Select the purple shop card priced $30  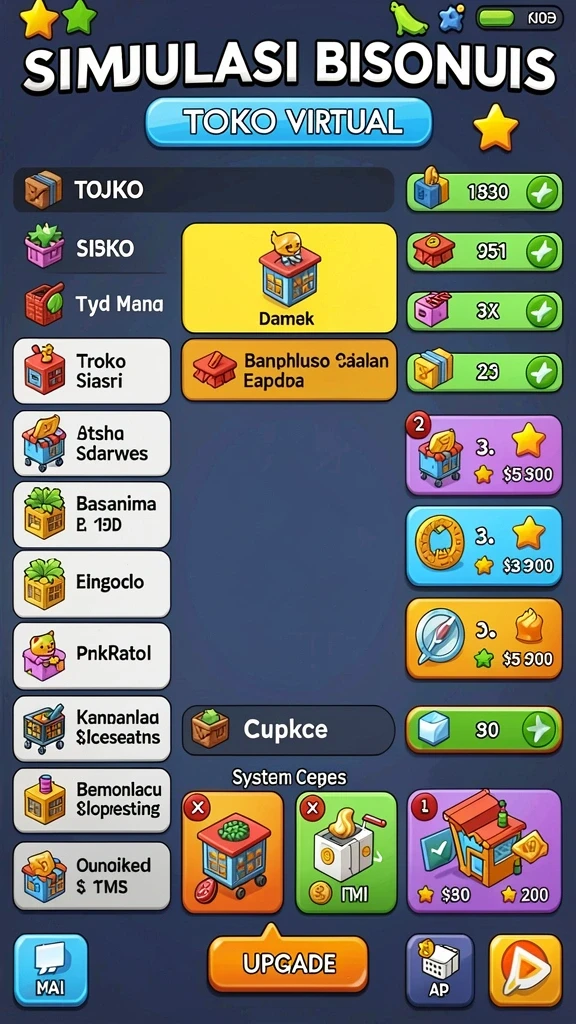(x=484, y=851)
